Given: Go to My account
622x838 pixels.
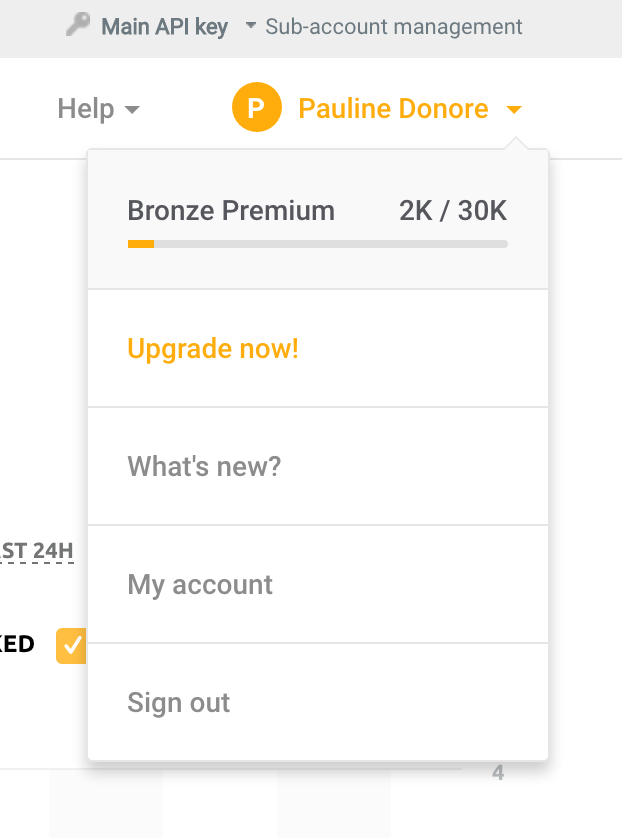Looking at the screenshot, I should coord(200,585).
